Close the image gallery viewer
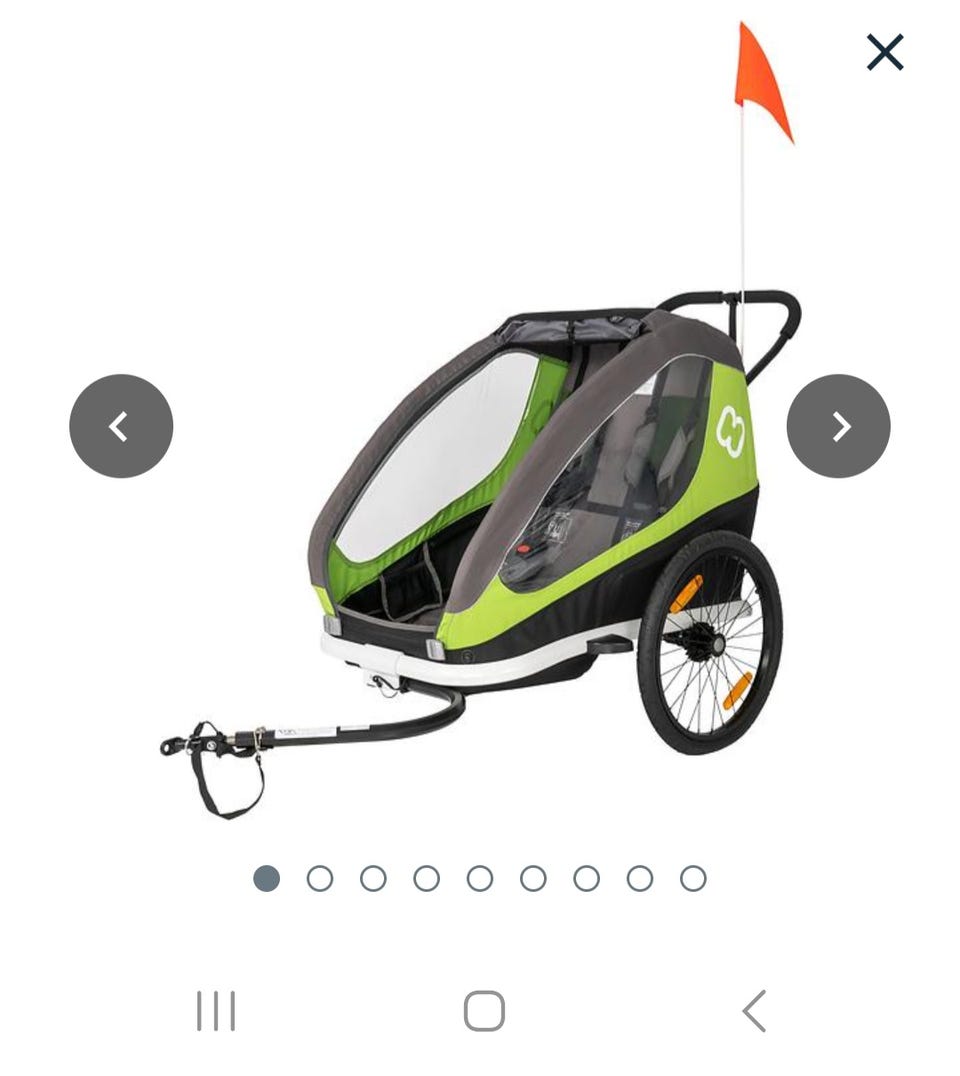The height and width of the screenshot is (1076, 960). pos(885,53)
